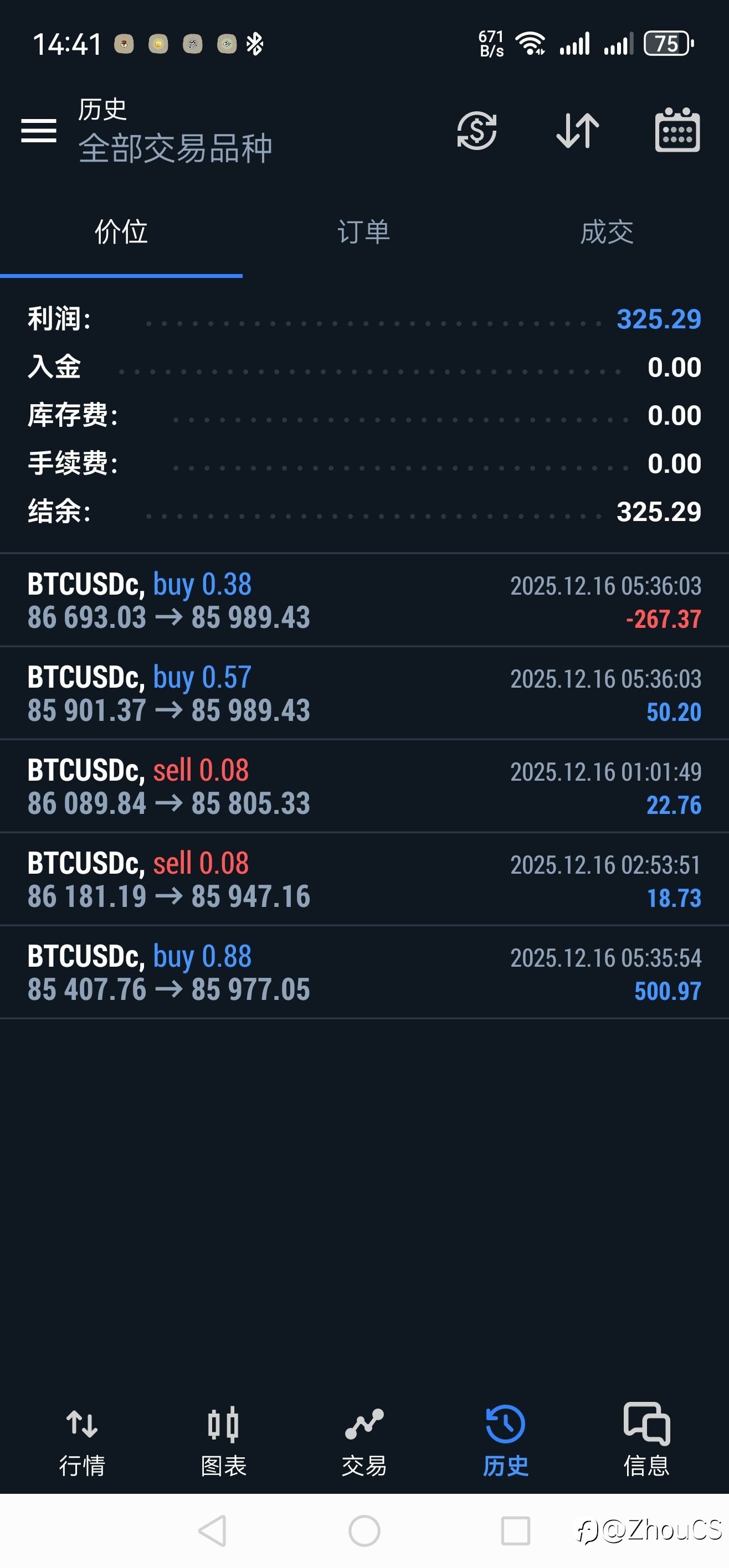The width and height of the screenshot is (729, 1568).
Task: Tap the system back button
Action: [213, 1530]
